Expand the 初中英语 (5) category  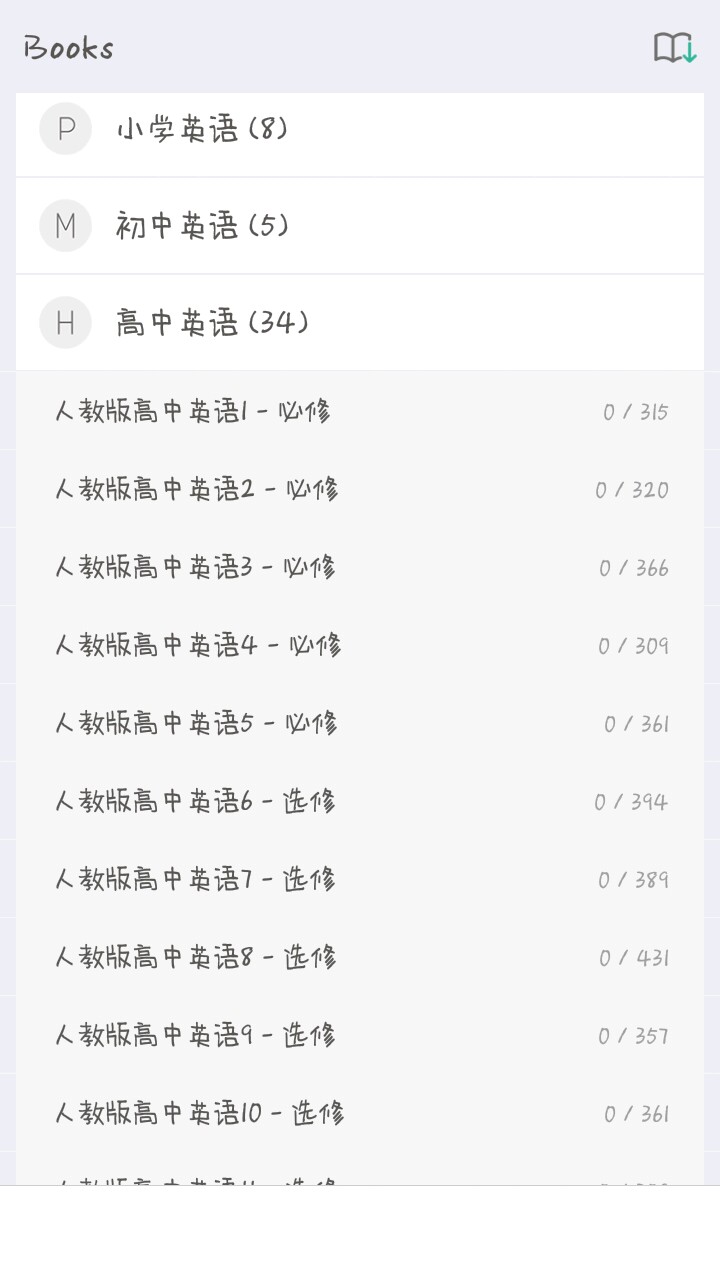pos(360,226)
